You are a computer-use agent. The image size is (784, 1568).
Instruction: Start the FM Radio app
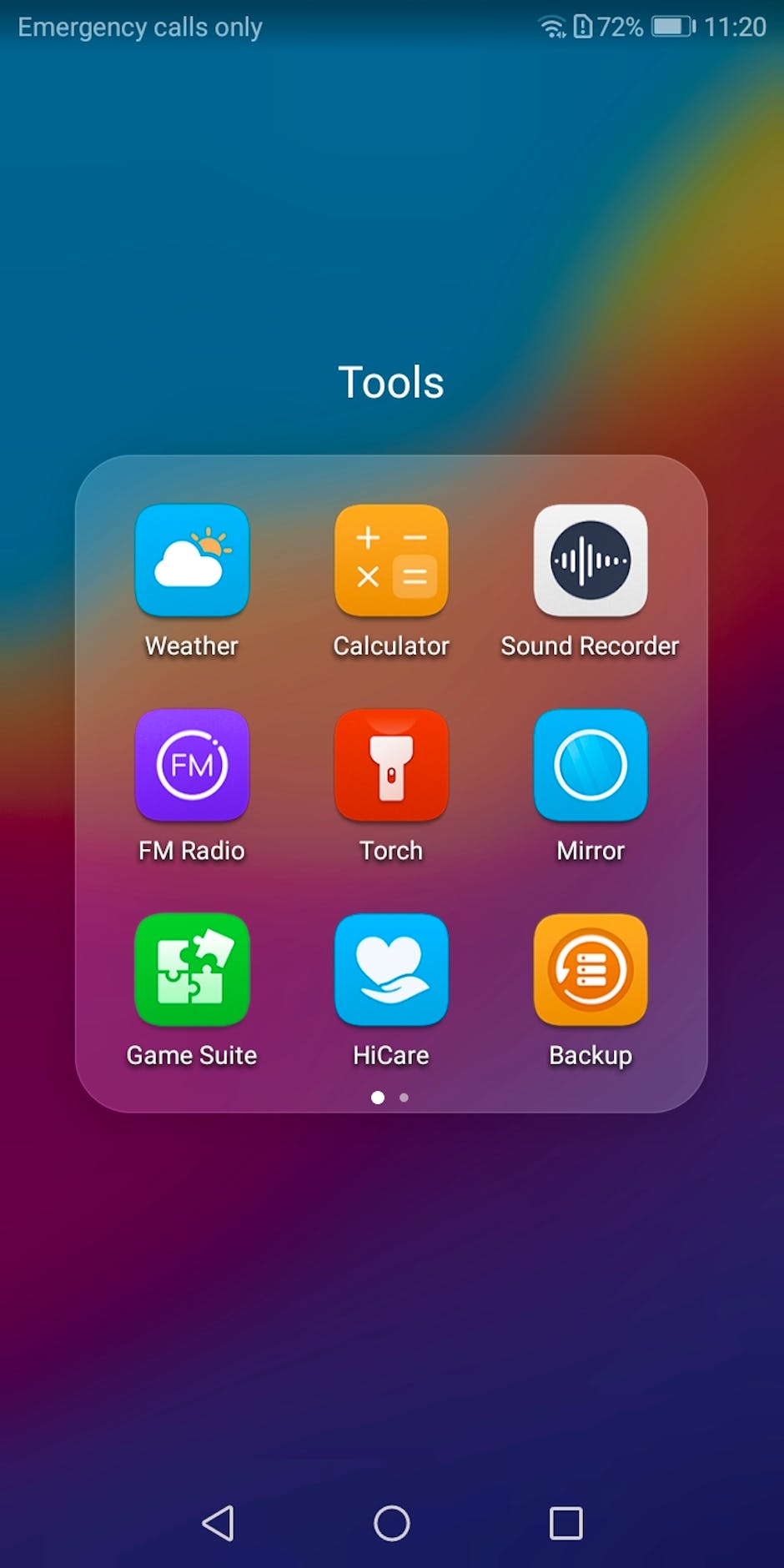192,765
